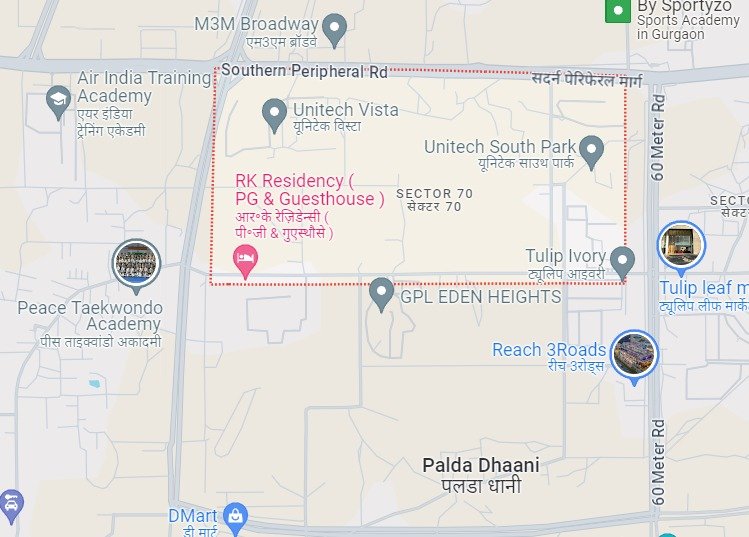Select the DMart shopping pin
This screenshot has width=749, height=537.
click(235, 516)
